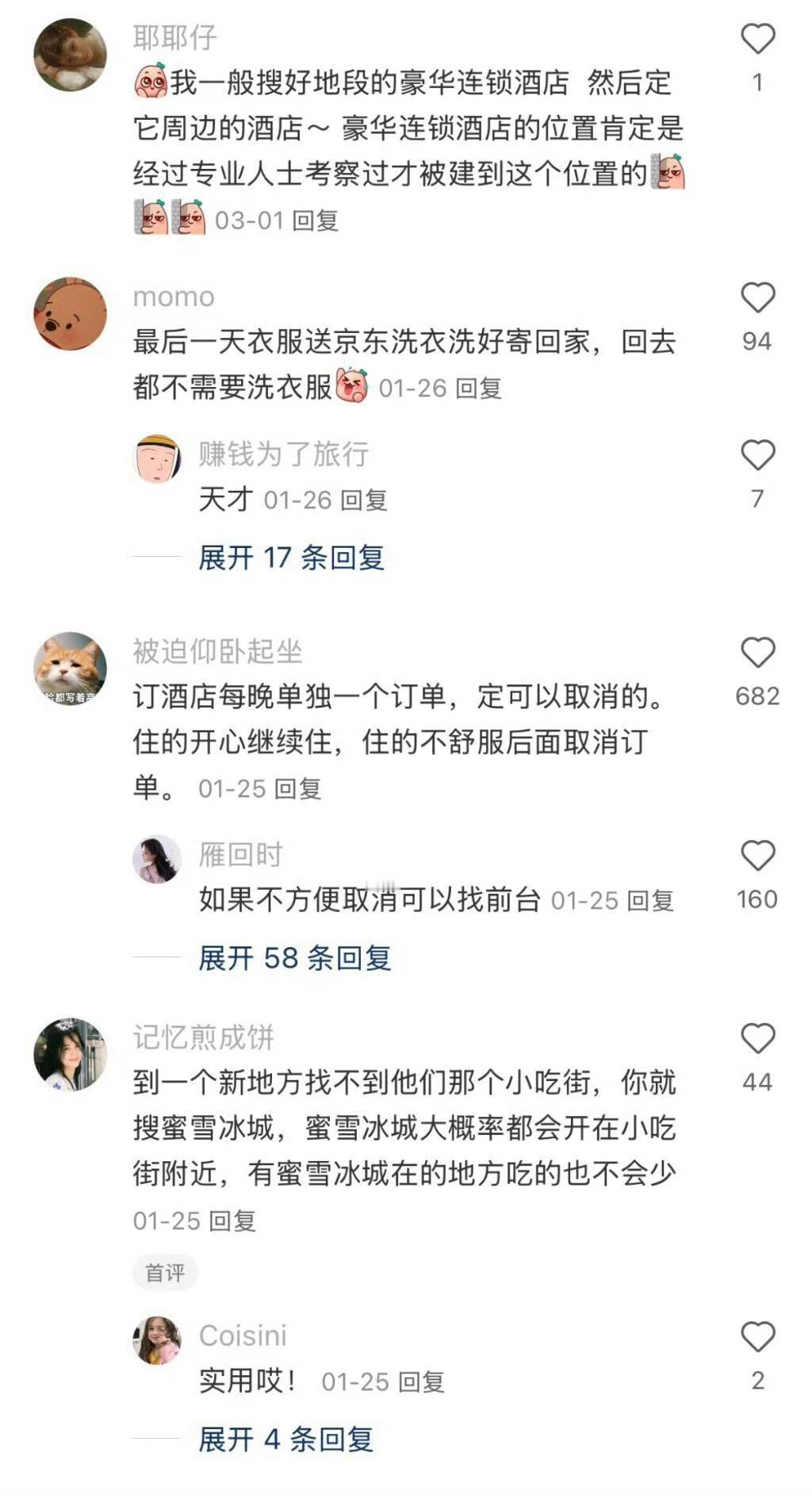Open 雁回时's profile avatar
The width and height of the screenshot is (812, 1495).
click(x=157, y=861)
